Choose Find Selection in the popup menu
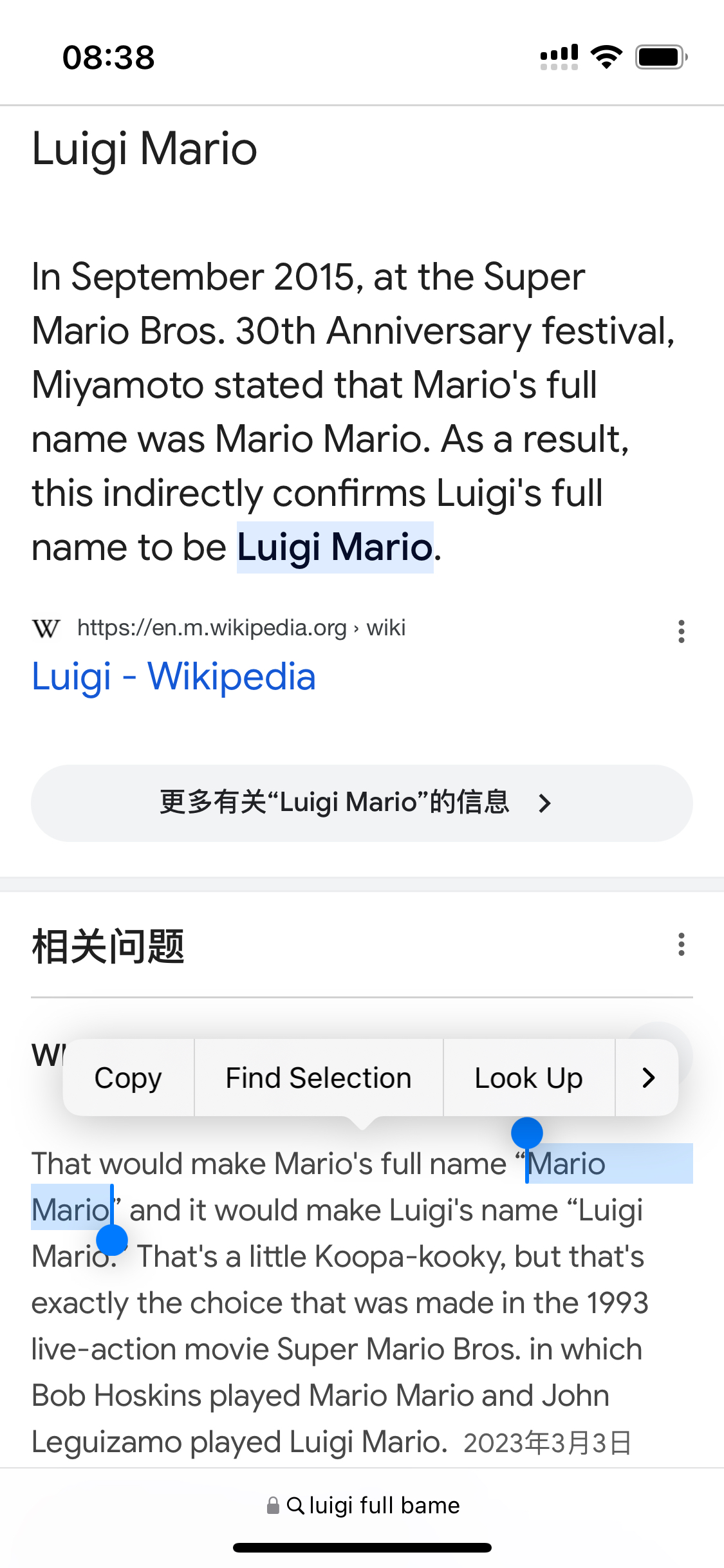The height and width of the screenshot is (1568, 724). (x=318, y=1078)
